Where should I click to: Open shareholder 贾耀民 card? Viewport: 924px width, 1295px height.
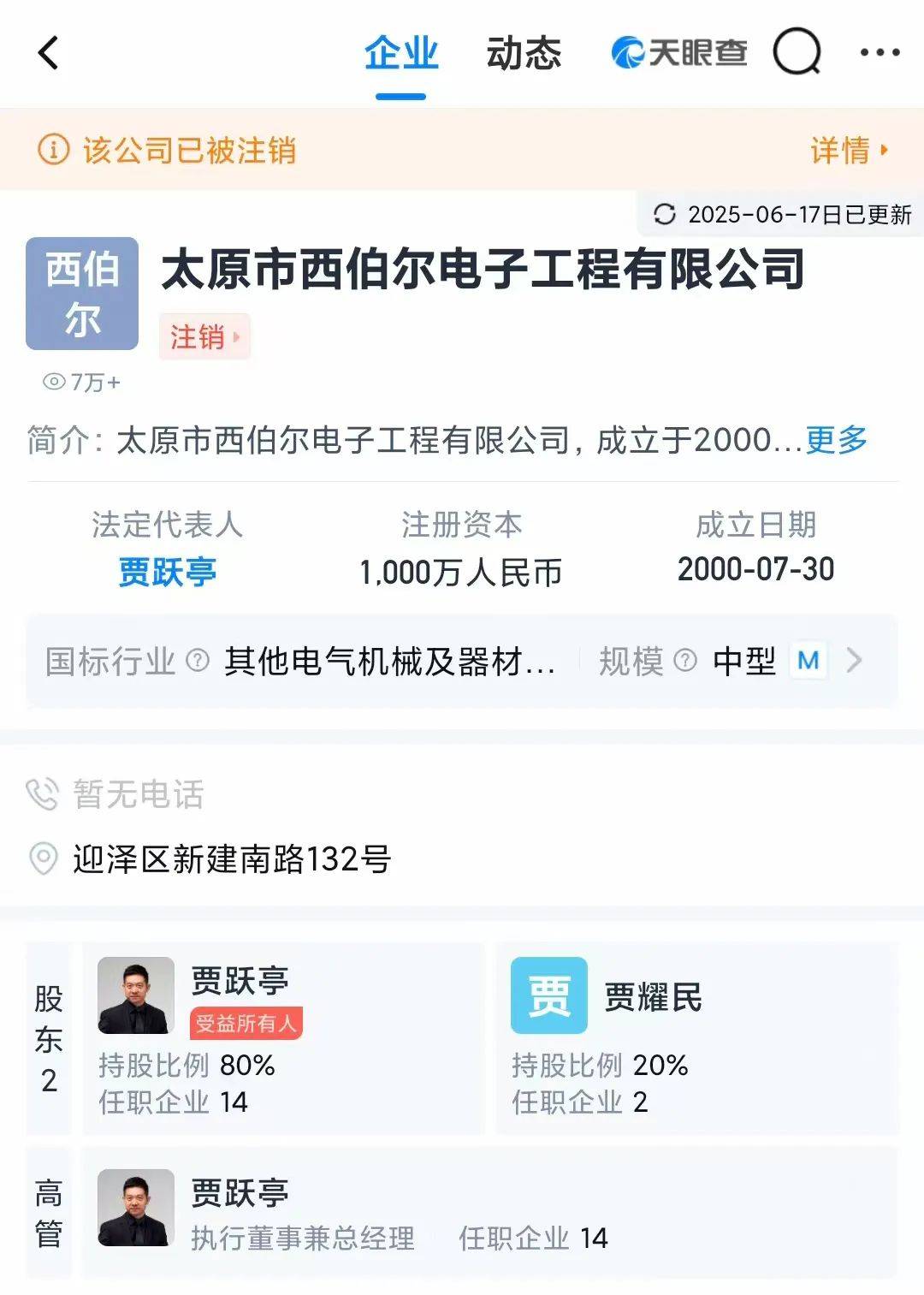[695, 1038]
